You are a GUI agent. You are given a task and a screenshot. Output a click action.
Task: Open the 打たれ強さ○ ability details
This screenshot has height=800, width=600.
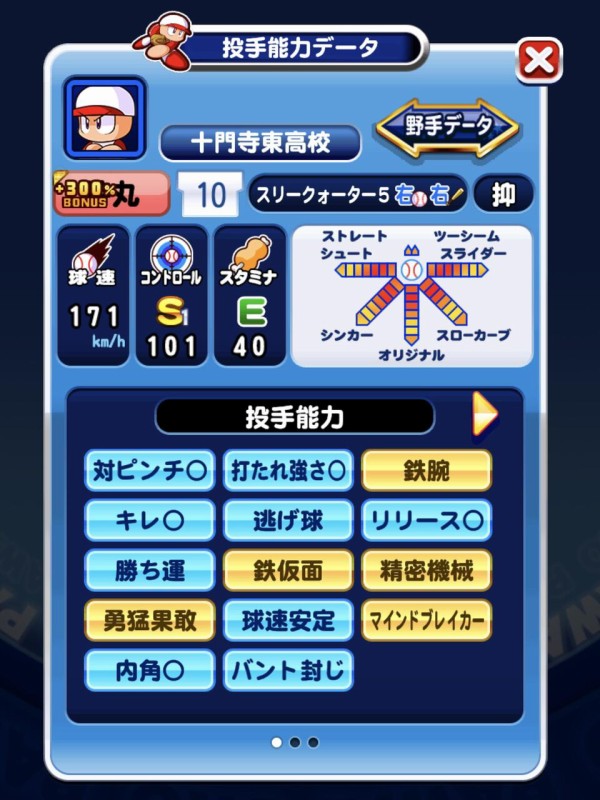[288, 469]
